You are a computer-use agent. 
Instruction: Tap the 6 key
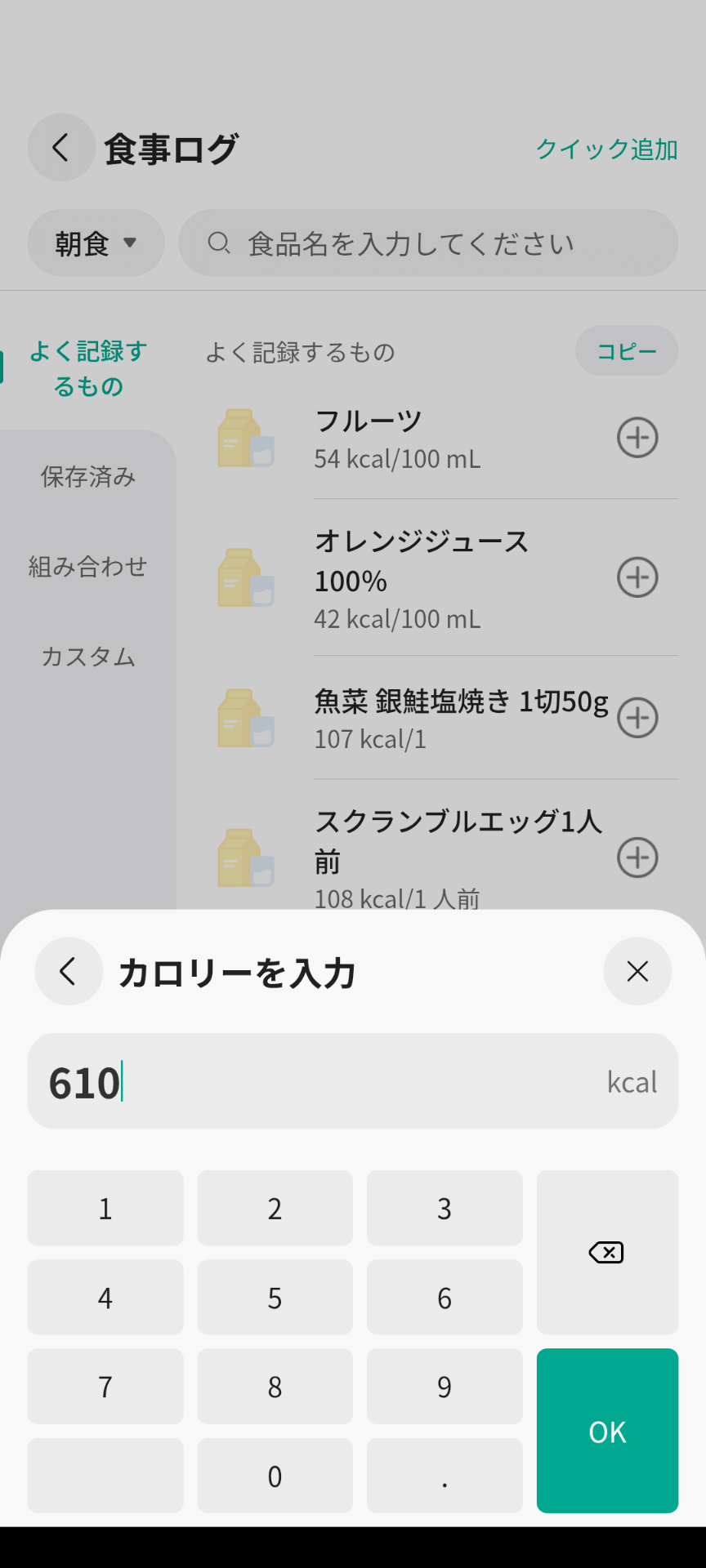[x=445, y=1297]
